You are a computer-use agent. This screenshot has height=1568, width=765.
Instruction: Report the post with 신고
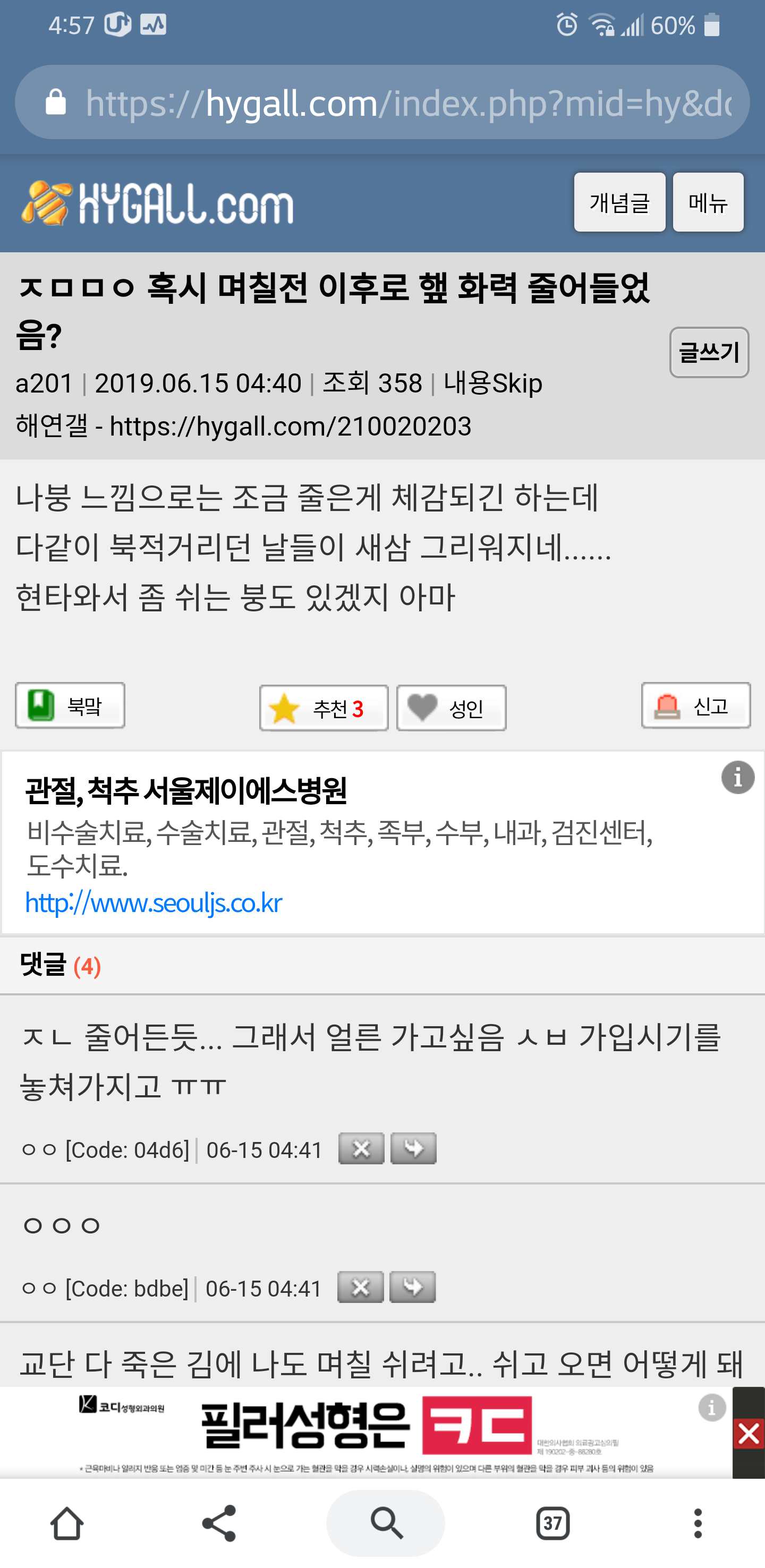point(695,705)
